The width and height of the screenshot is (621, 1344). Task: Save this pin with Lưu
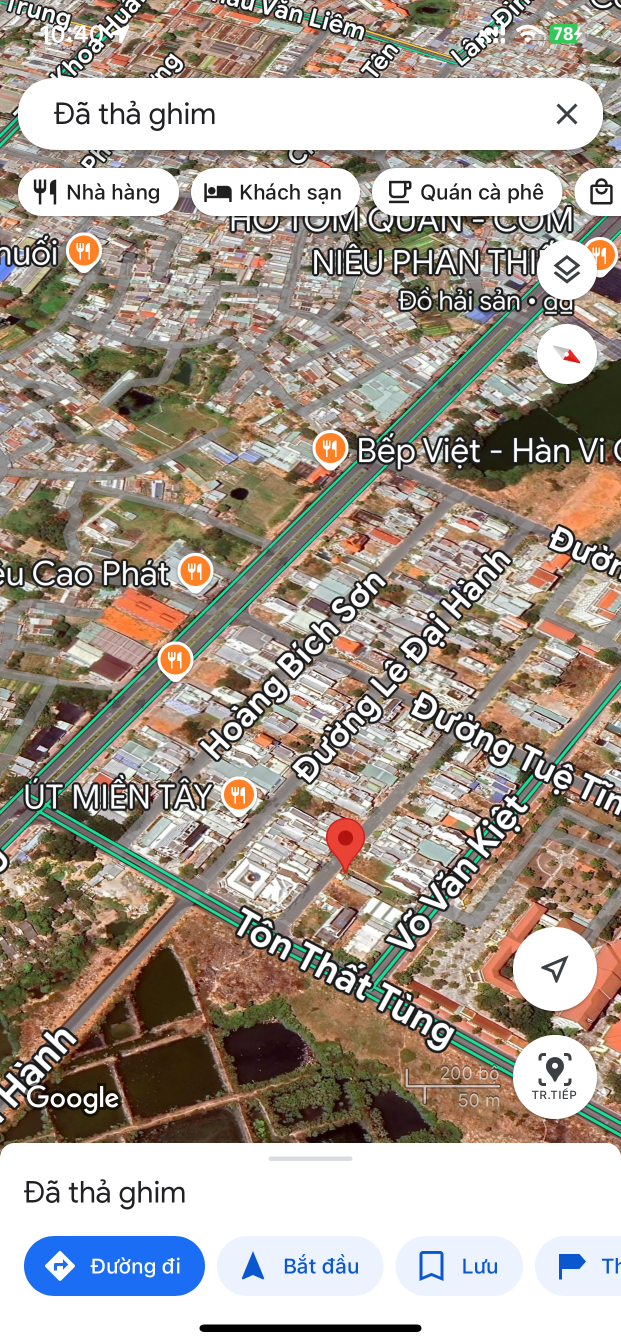[459, 1266]
